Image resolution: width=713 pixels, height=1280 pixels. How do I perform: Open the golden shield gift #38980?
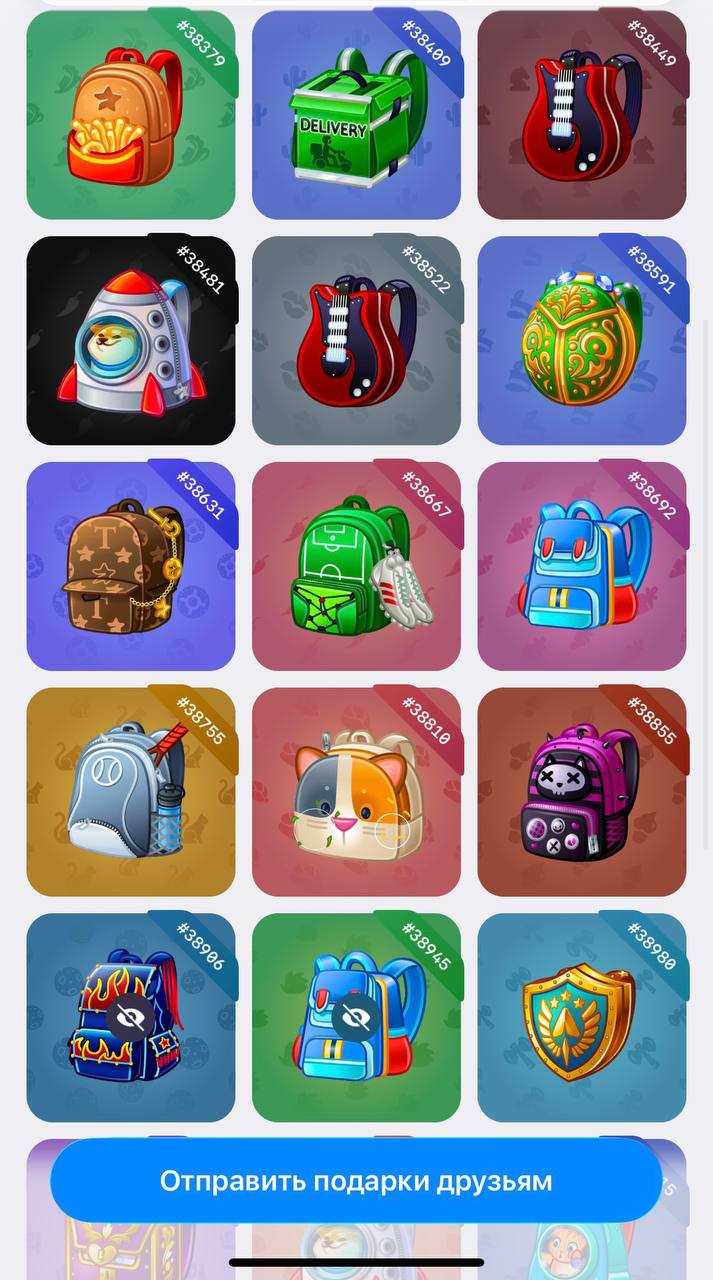click(582, 1017)
